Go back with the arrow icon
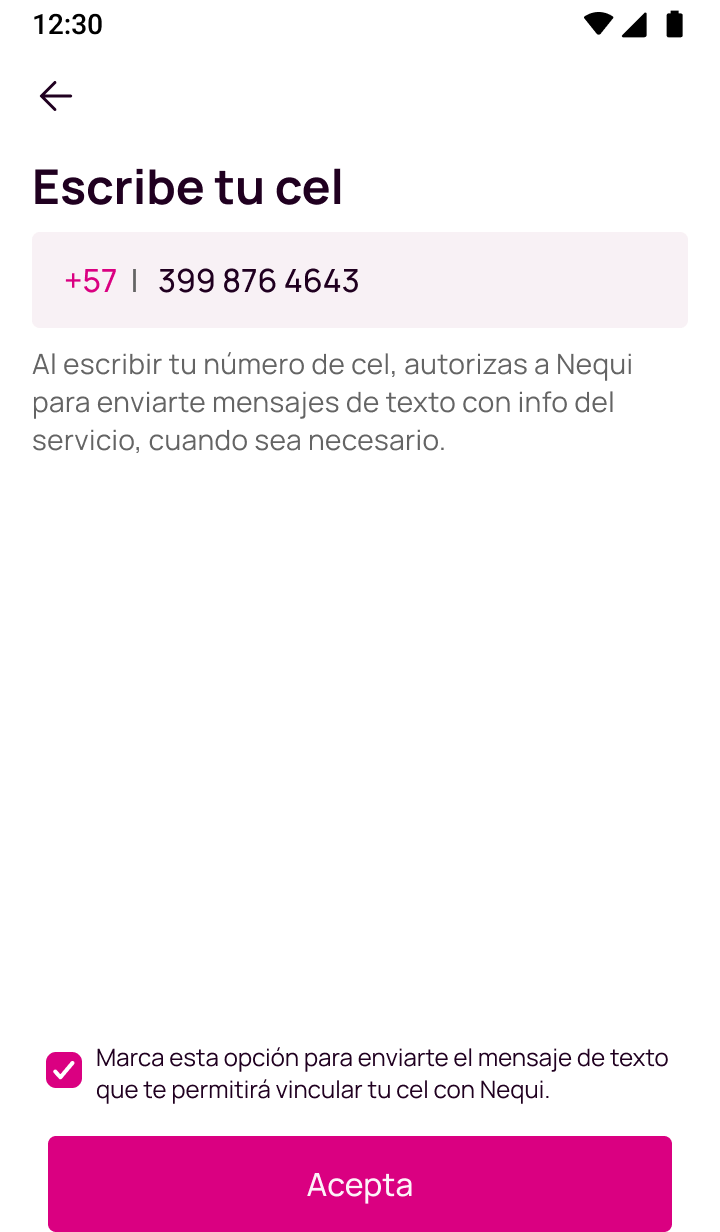 [x=56, y=96]
